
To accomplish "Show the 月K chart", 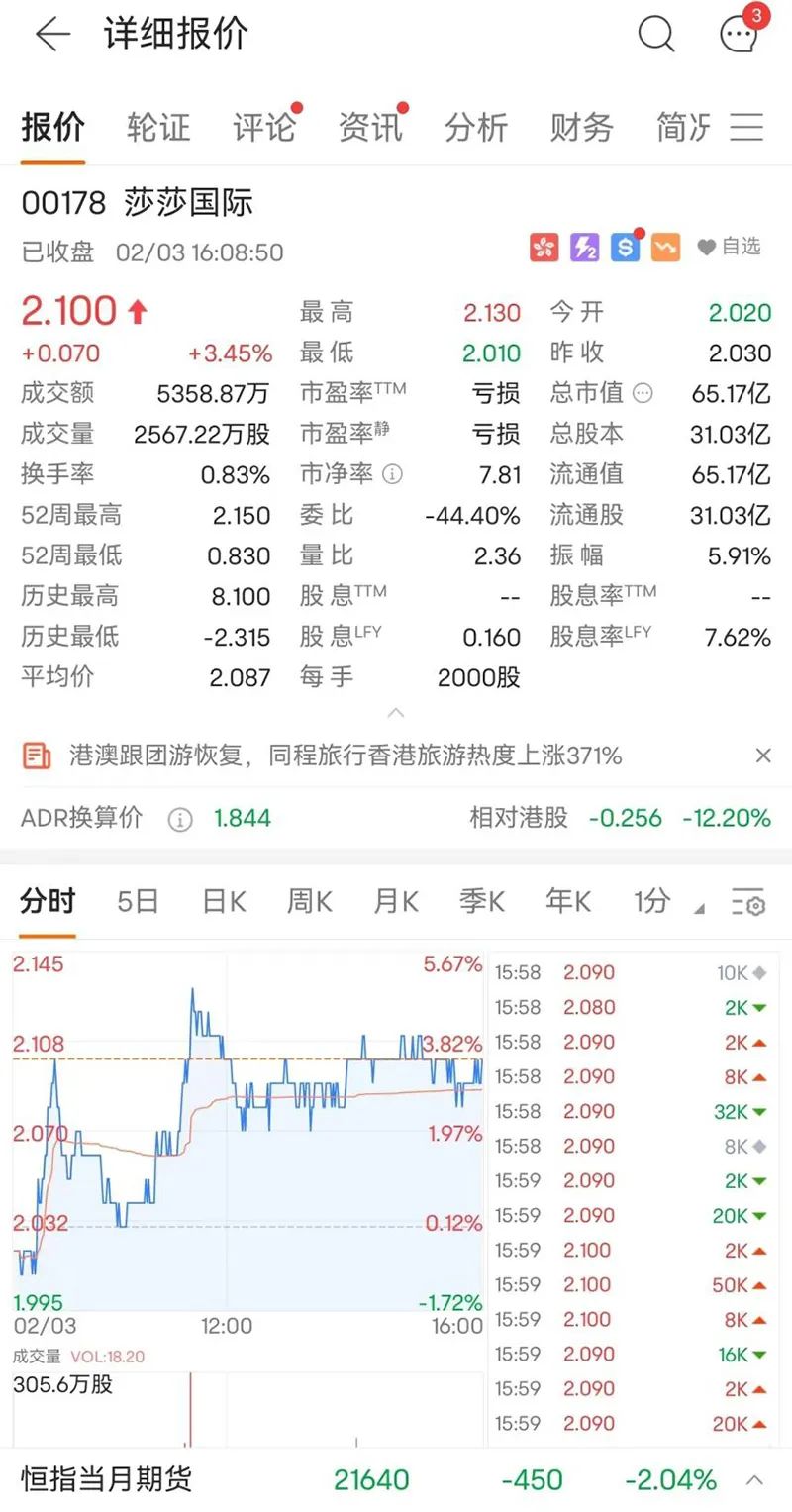I will [x=395, y=901].
